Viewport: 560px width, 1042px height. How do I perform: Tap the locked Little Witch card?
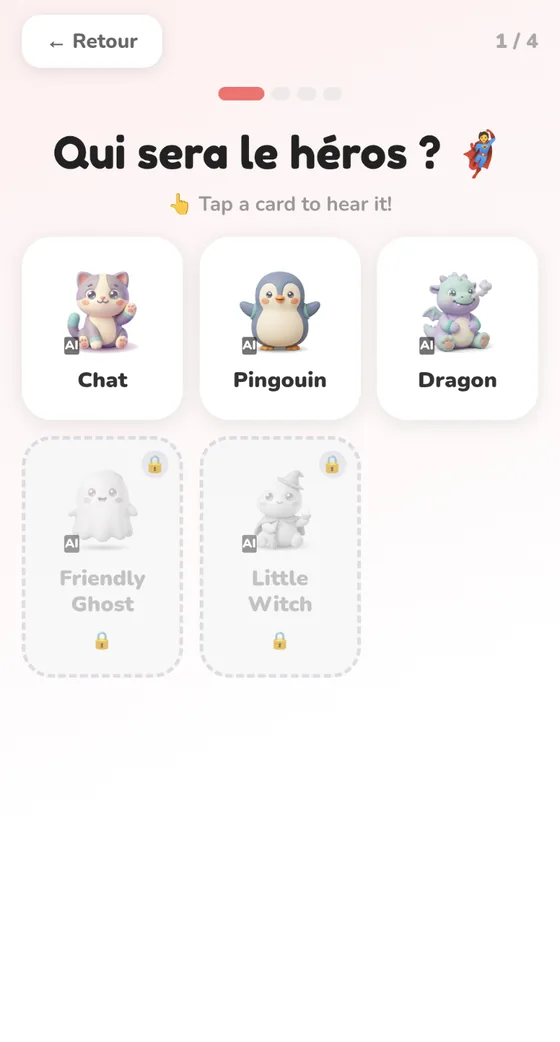(x=280, y=557)
